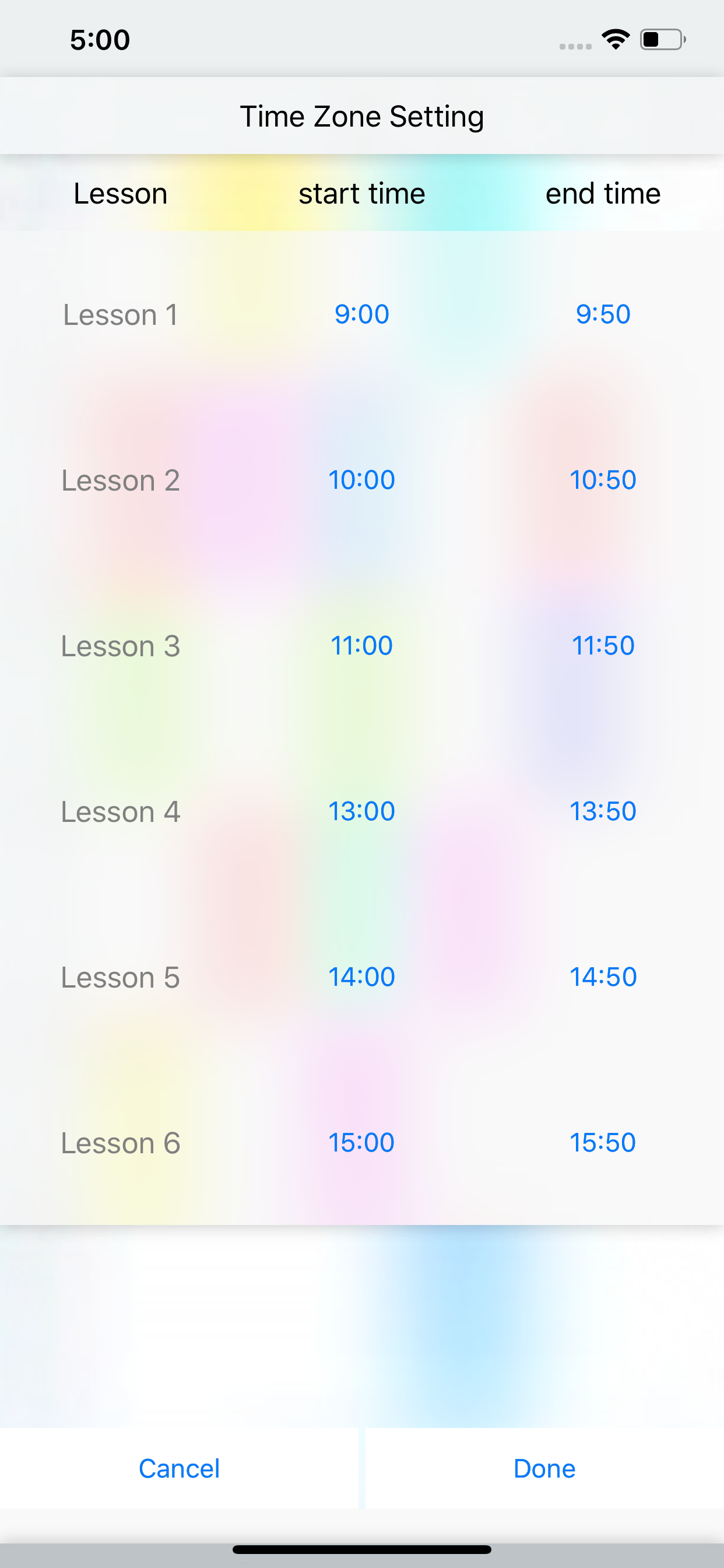Set Lesson 2 start time 10:00
This screenshot has height=1568, width=724.
click(x=361, y=480)
